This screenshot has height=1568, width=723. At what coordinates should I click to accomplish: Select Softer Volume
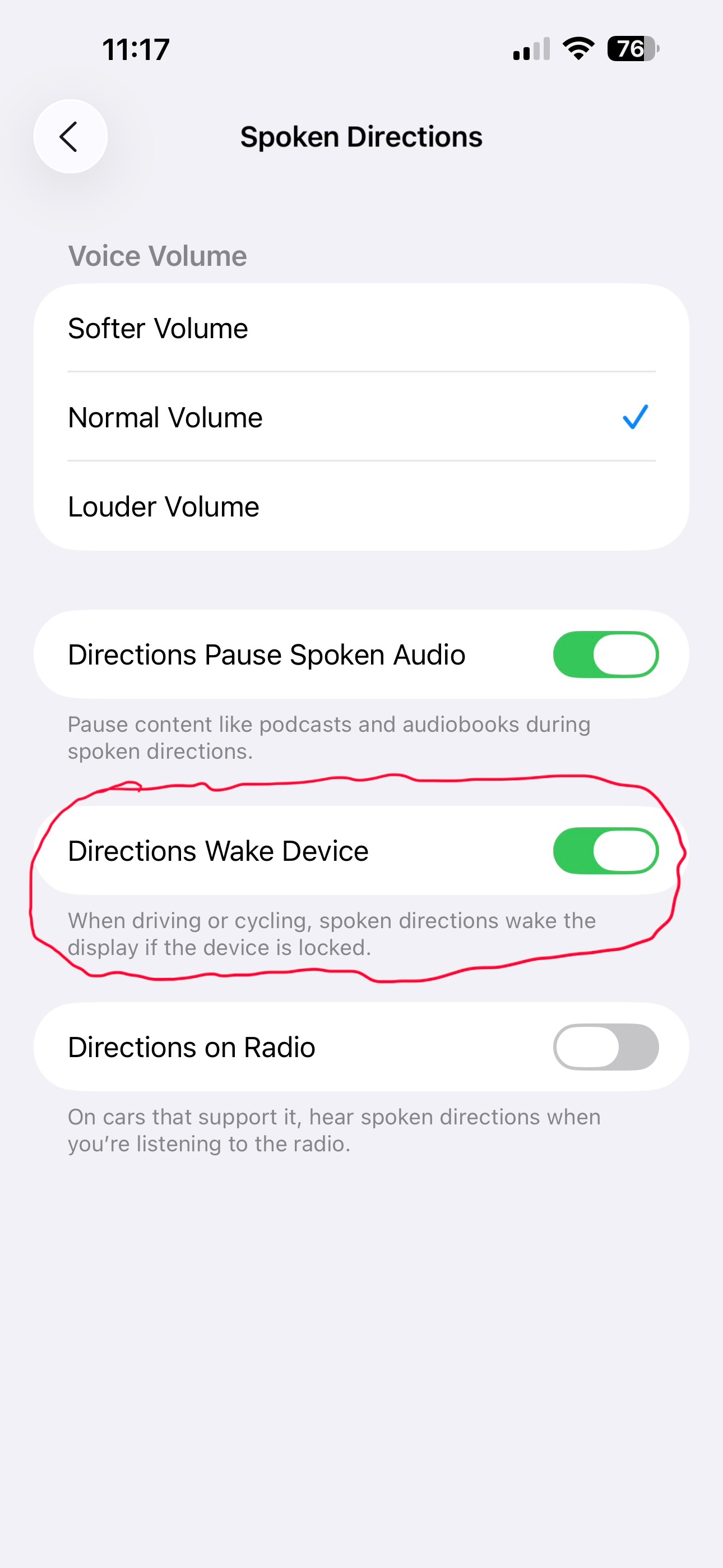(360, 329)
